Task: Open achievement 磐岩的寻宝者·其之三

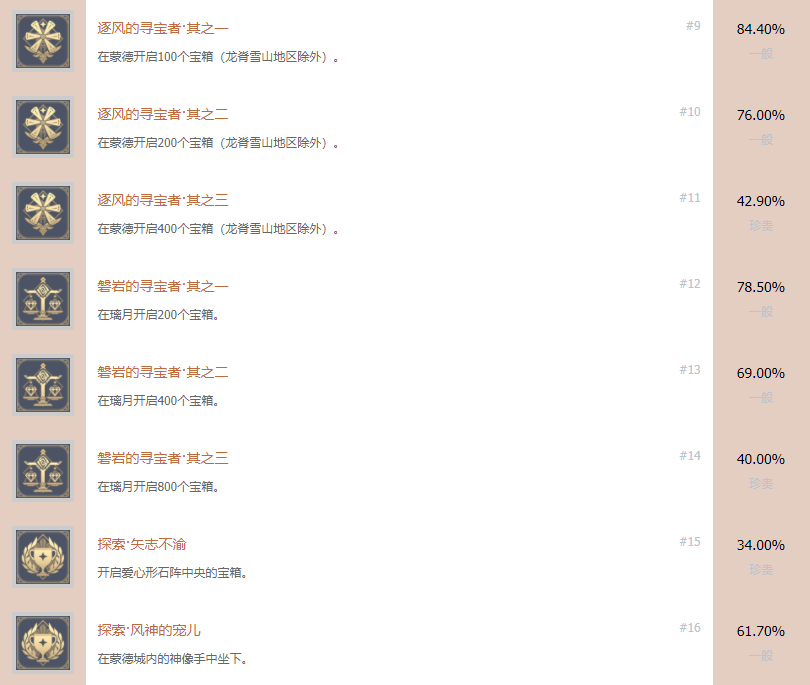Action: coord(162,458)
